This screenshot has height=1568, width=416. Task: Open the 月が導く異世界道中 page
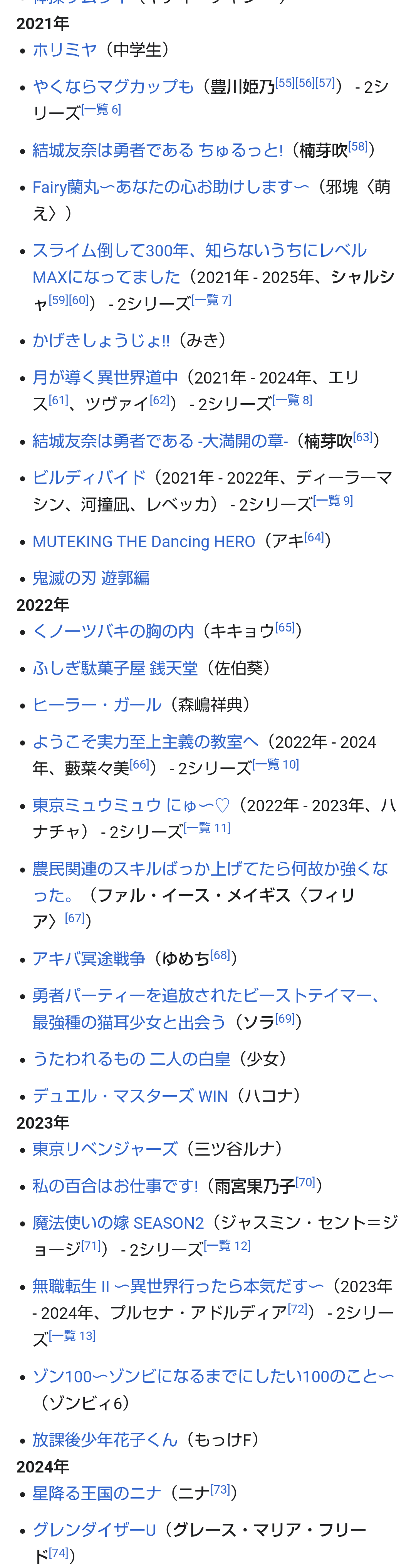tap(105, 377)
